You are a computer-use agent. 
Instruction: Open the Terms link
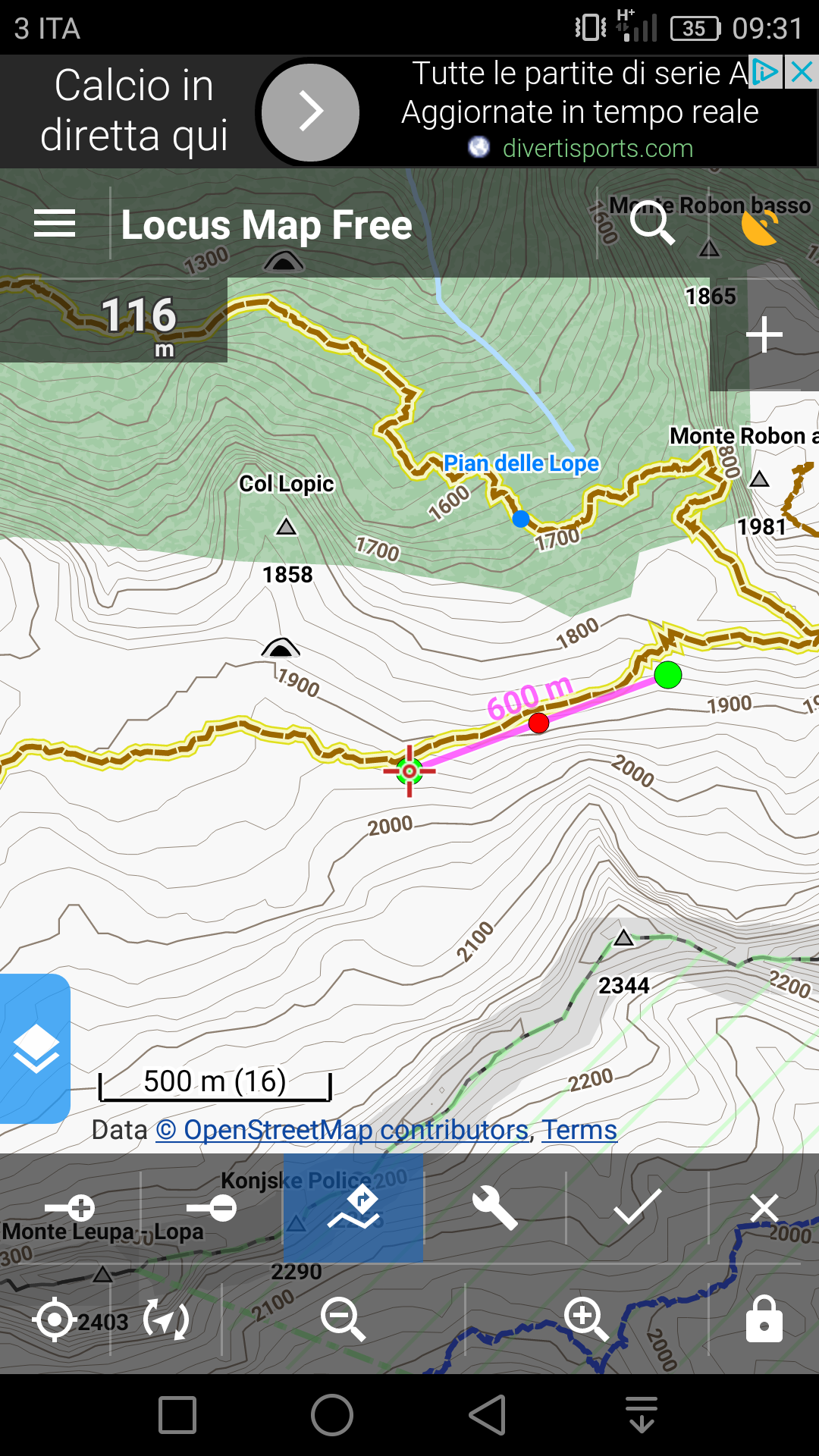pyautogui.click(x=579, y=1130)
